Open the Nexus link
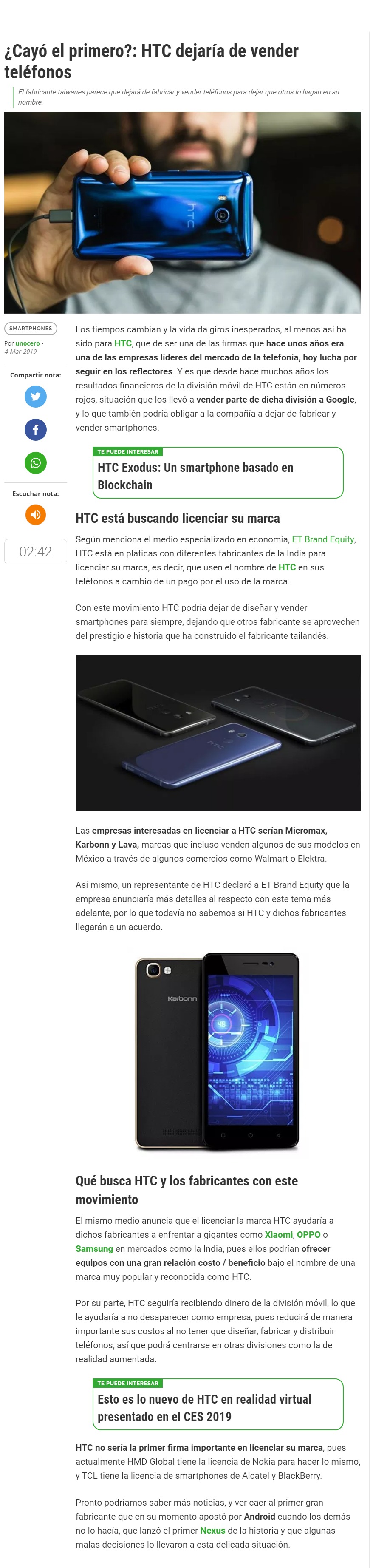The image size is (373, 1568). (212, 1531)
